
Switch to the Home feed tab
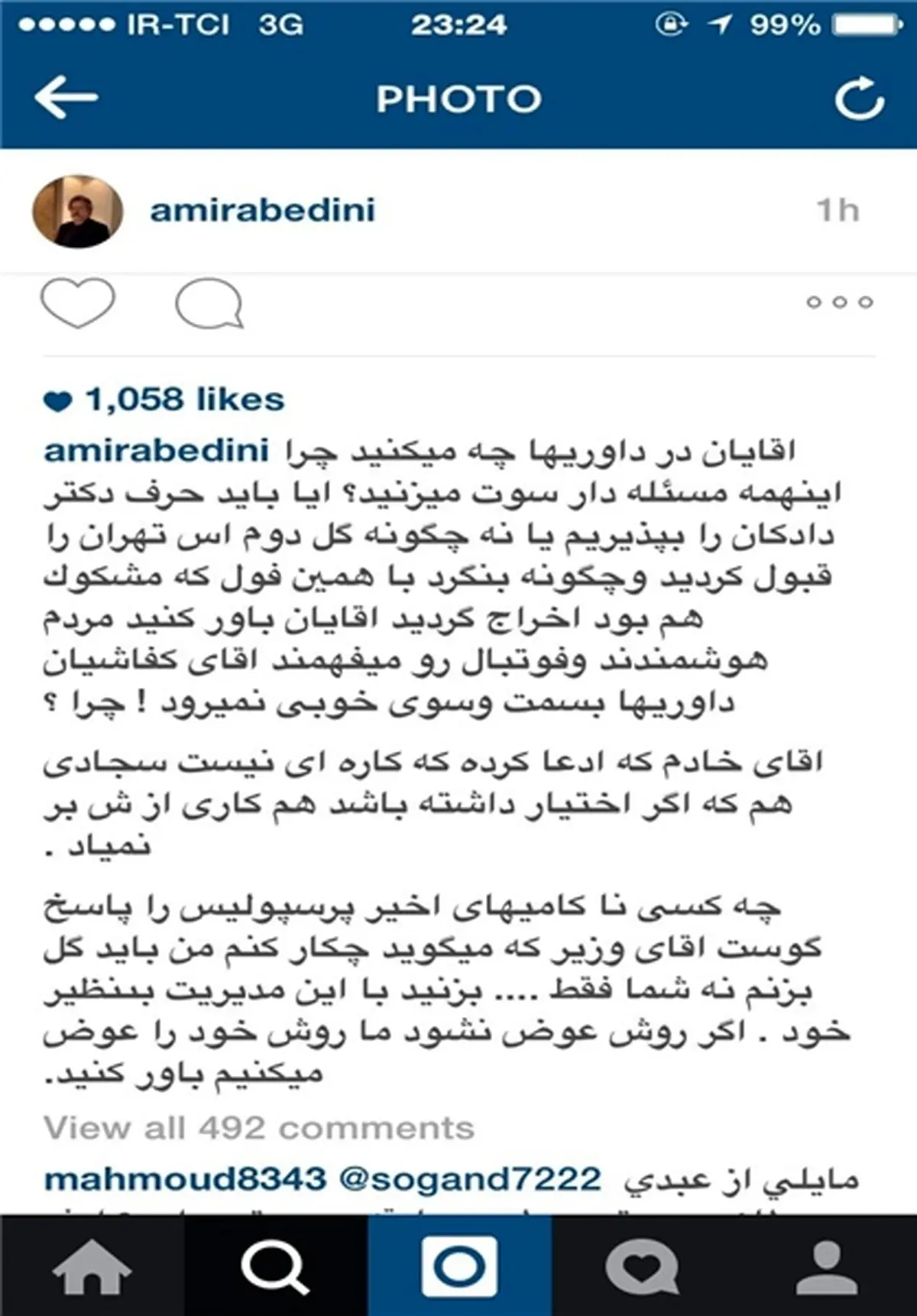[92, 1266]
